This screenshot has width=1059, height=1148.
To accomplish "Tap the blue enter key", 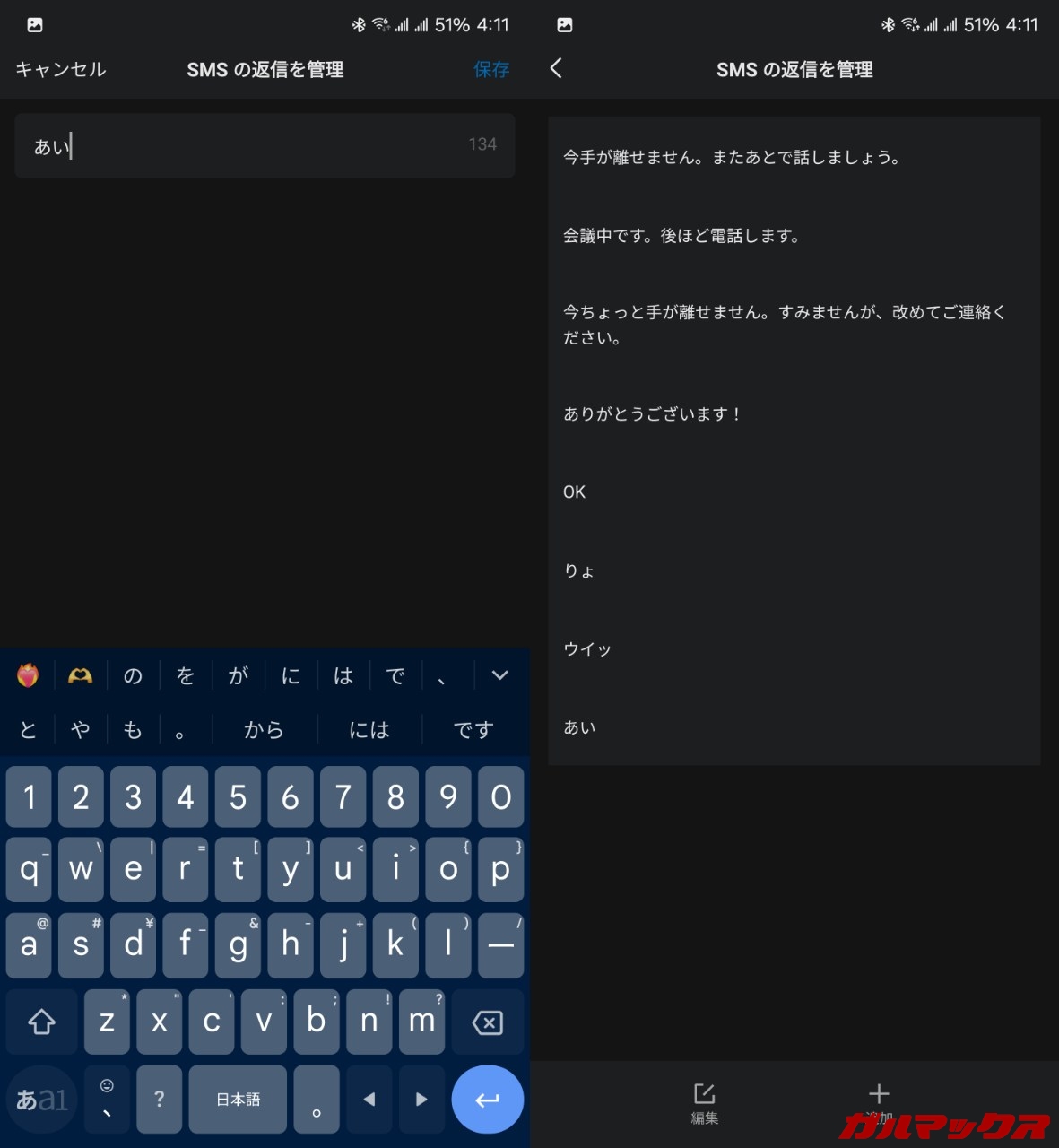I will point(488,1100).
